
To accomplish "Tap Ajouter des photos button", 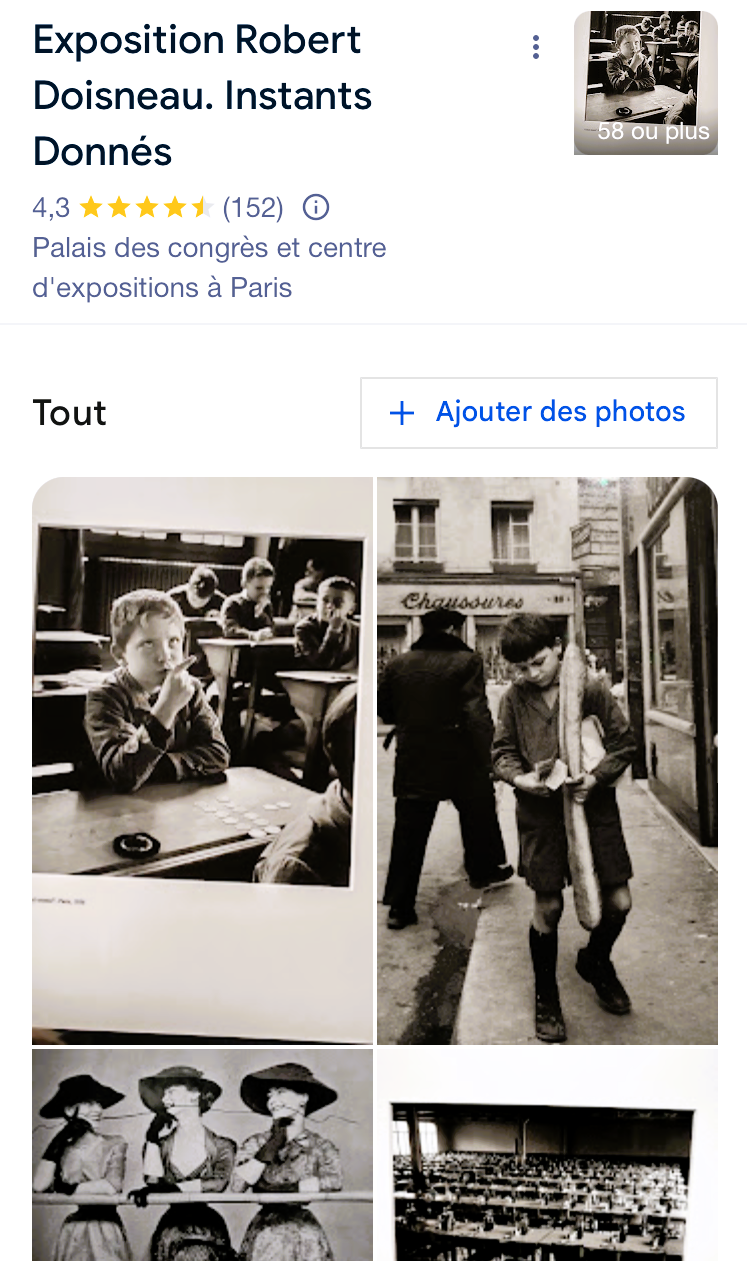I will coord(539,413).
